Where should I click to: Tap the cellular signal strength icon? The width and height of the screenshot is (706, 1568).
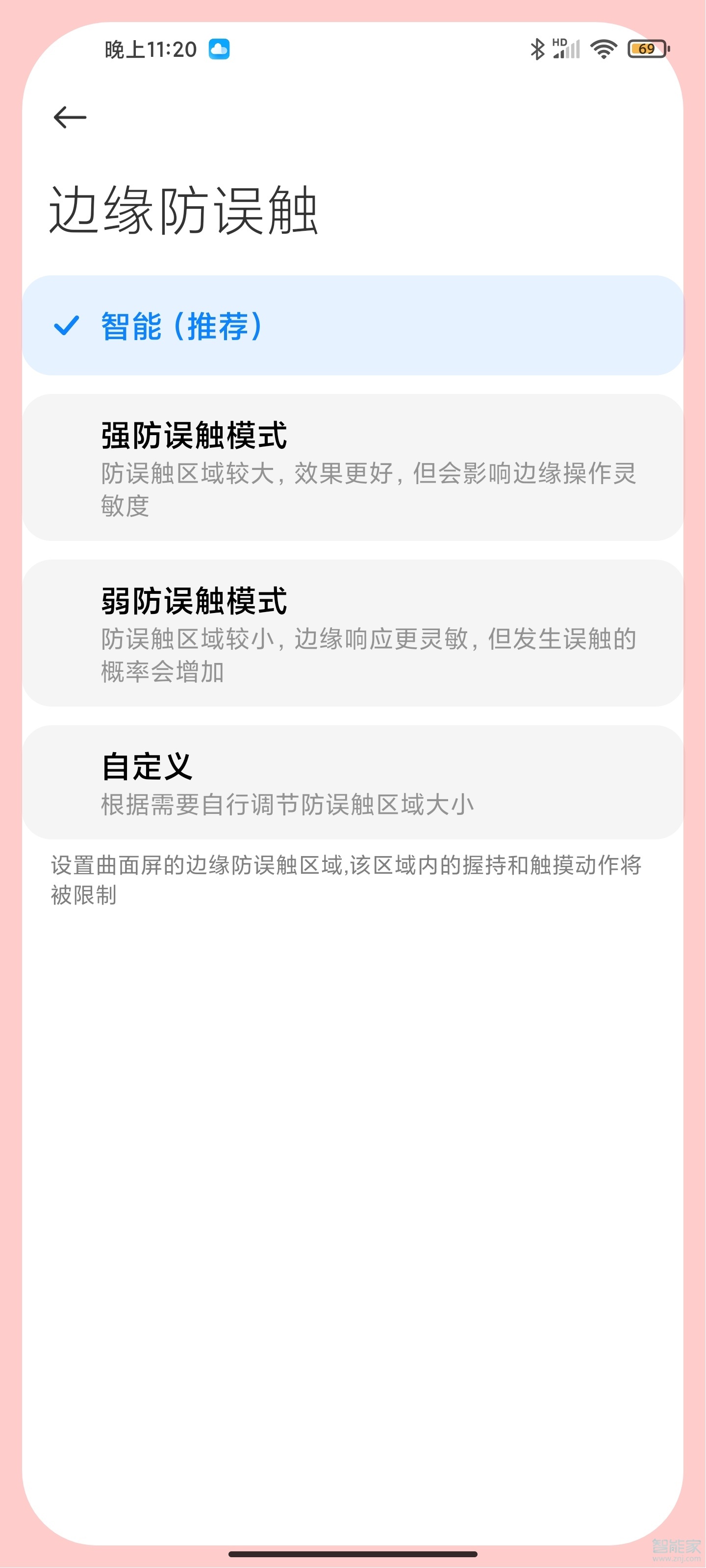click(x=566, y=53)
